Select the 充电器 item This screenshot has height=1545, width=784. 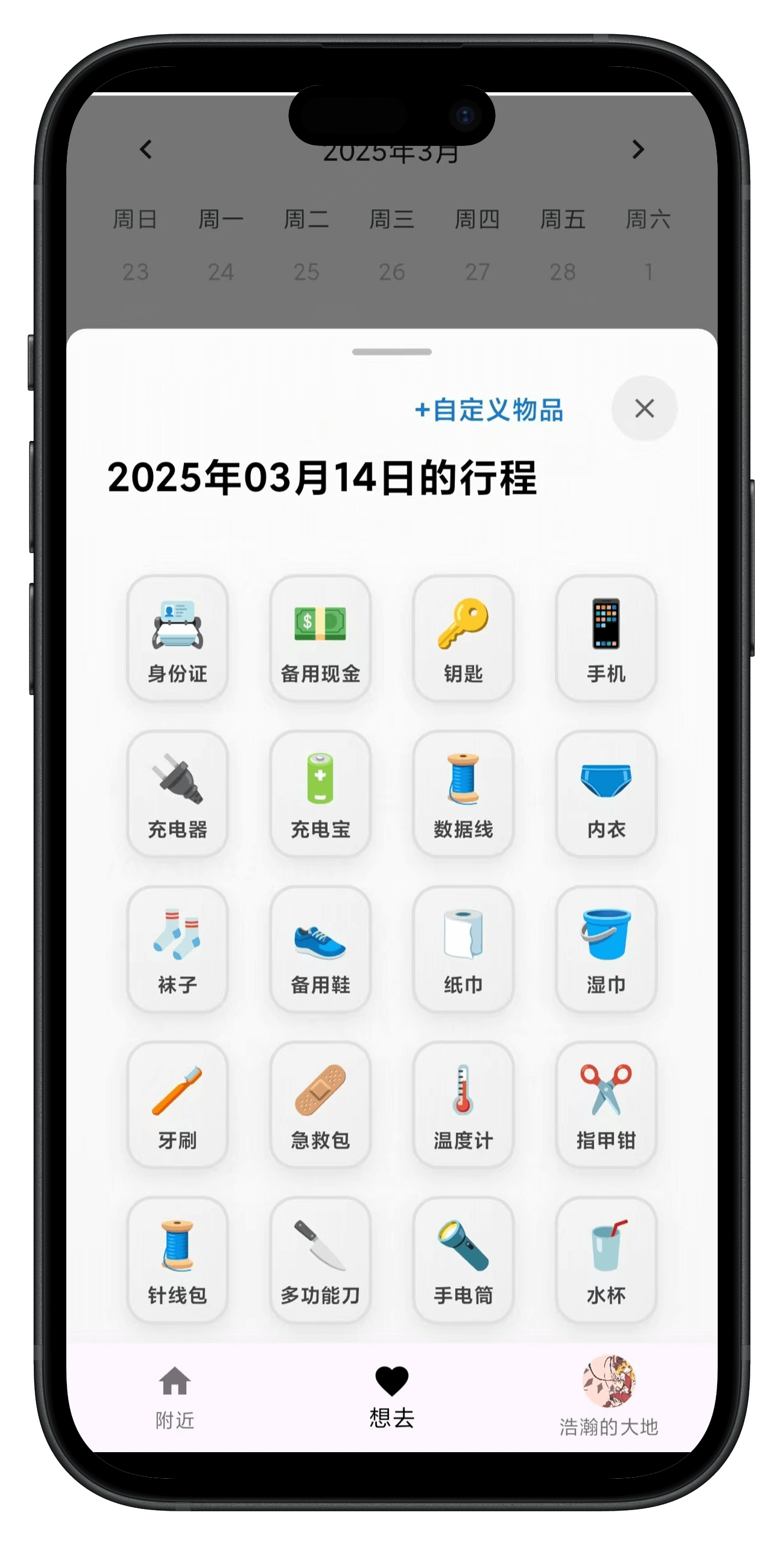pyautogui.click(x=177, y=794)
